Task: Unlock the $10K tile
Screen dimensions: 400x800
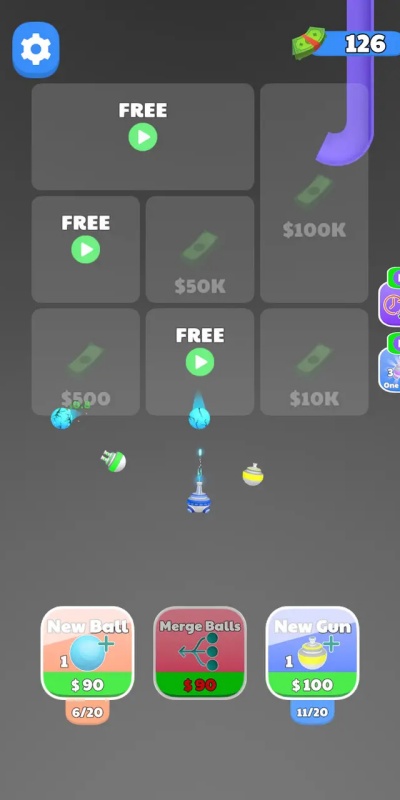Action: point(314,362)
